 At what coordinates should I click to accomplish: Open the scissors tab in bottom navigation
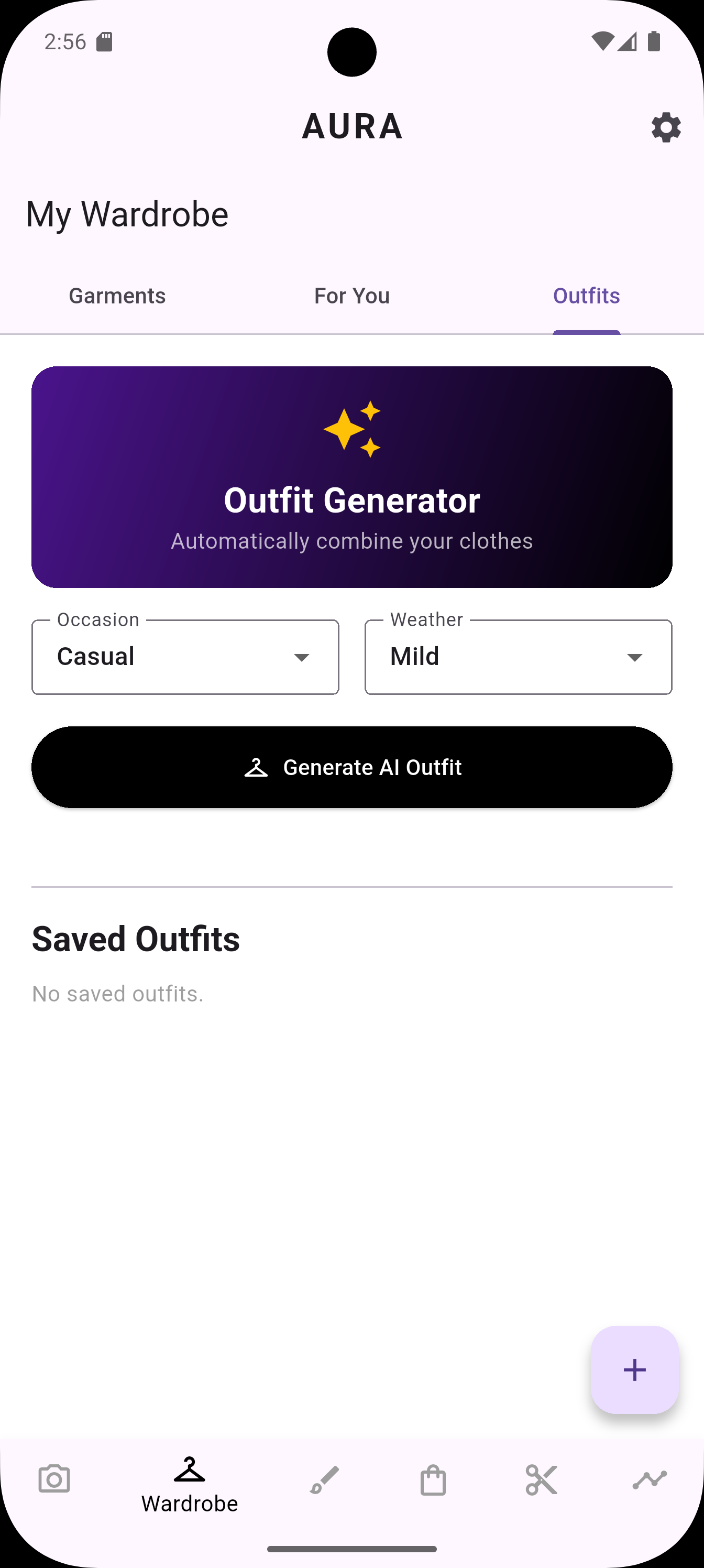click(541, 1479)
